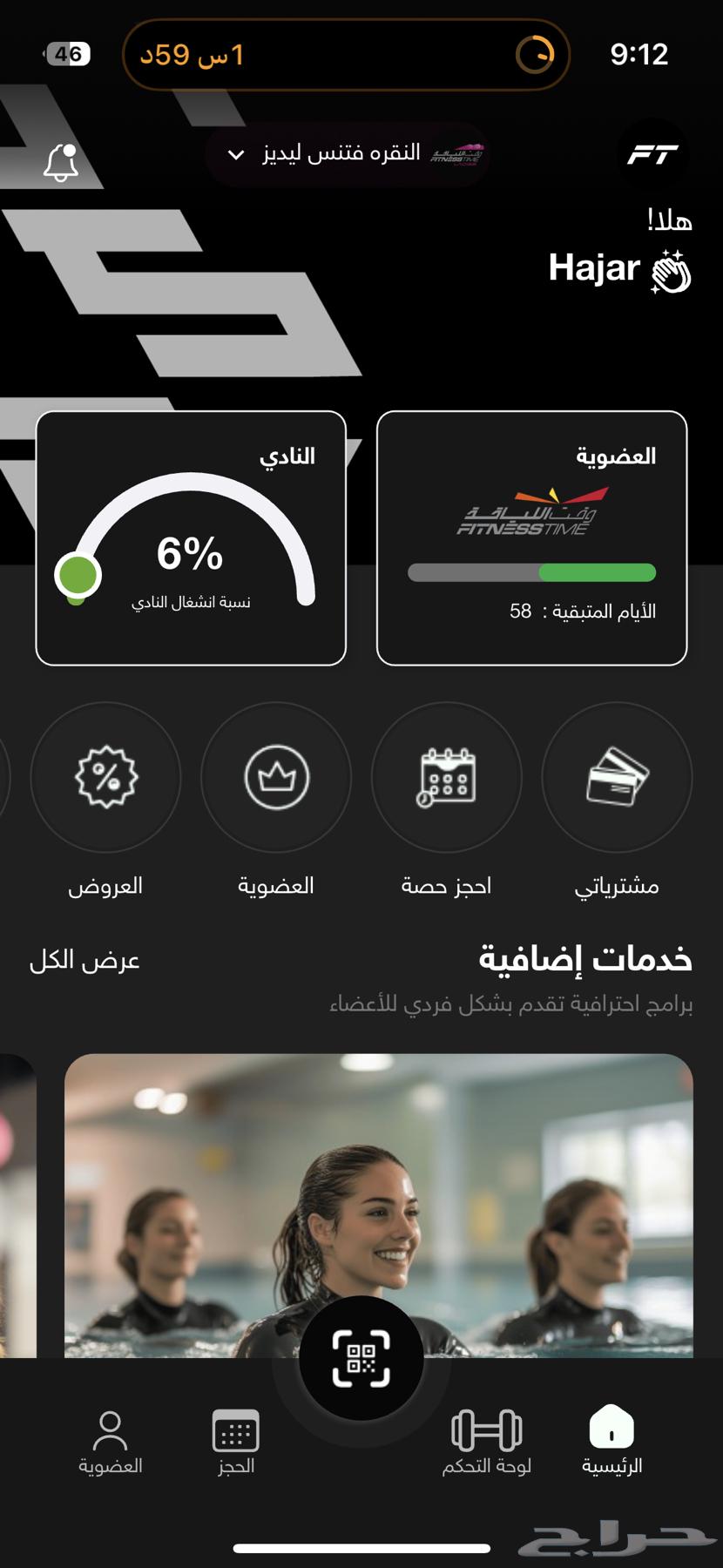Tap the greeting name Hajar
Viewport: 723px width, 1568px height.
coord(595,269)
